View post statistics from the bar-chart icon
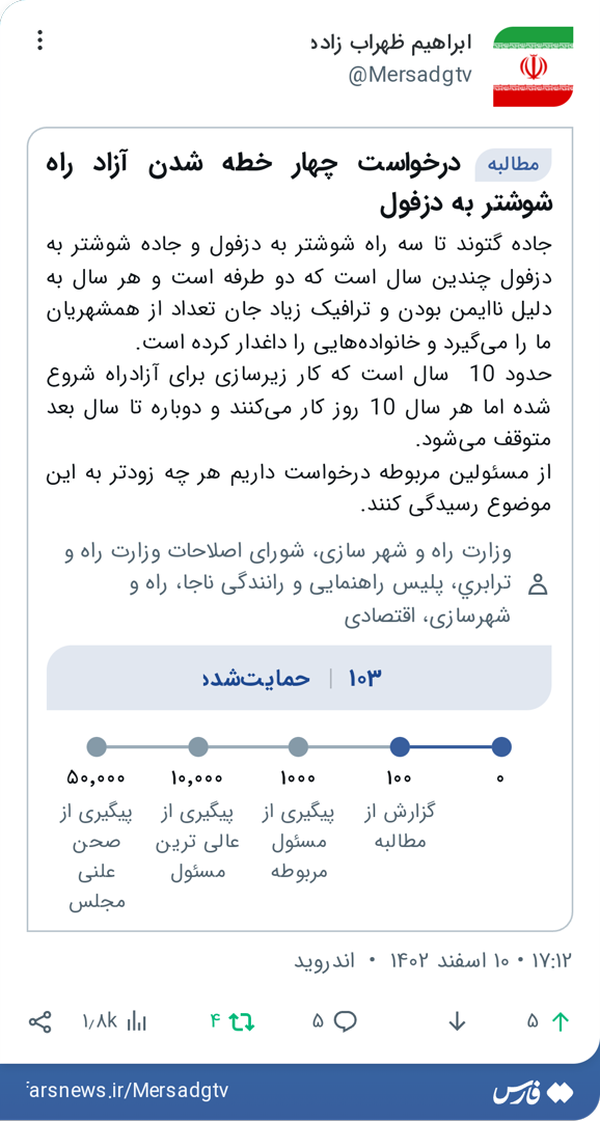The height and width of the screenshot is (1121, 600). [136, 1022]
